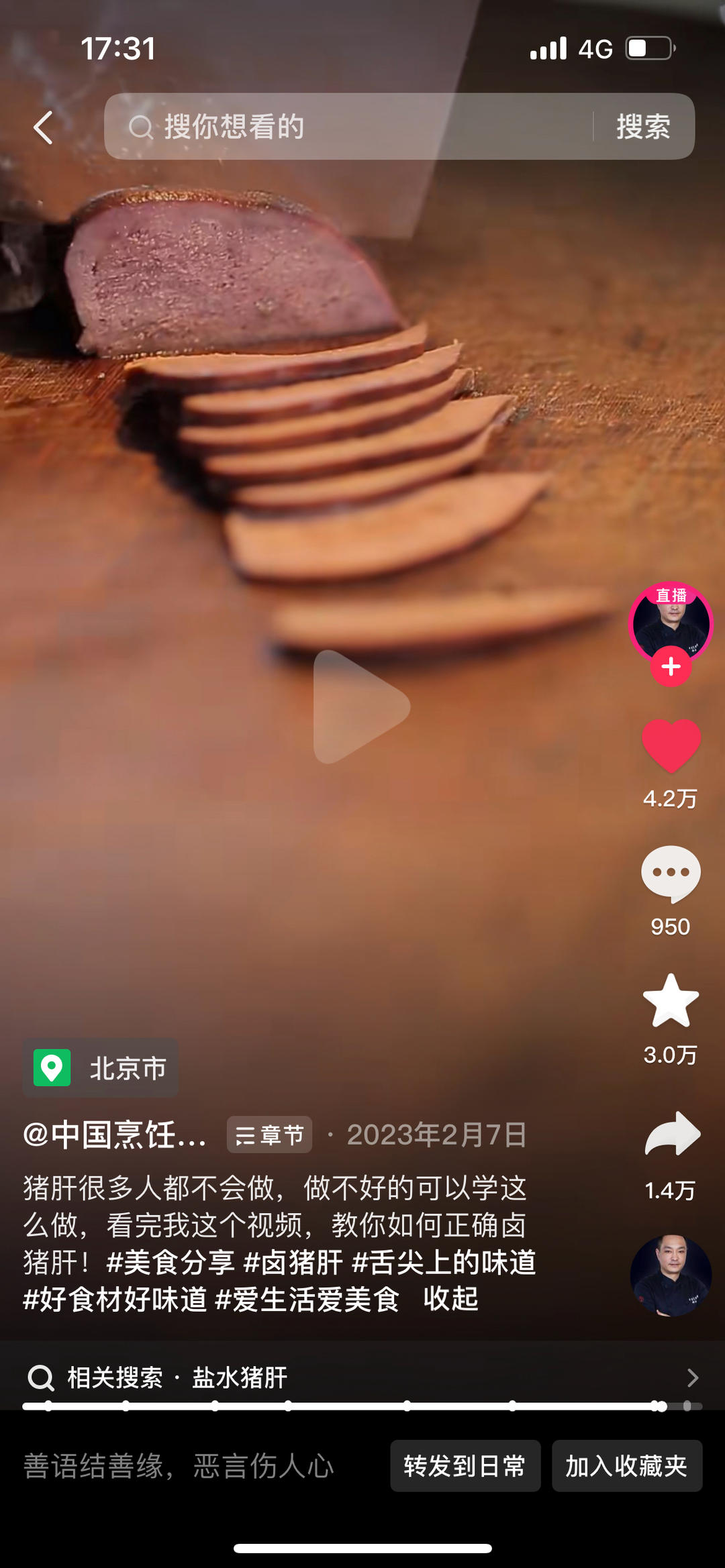Share the video with the arrow icon

[672, 1134]
